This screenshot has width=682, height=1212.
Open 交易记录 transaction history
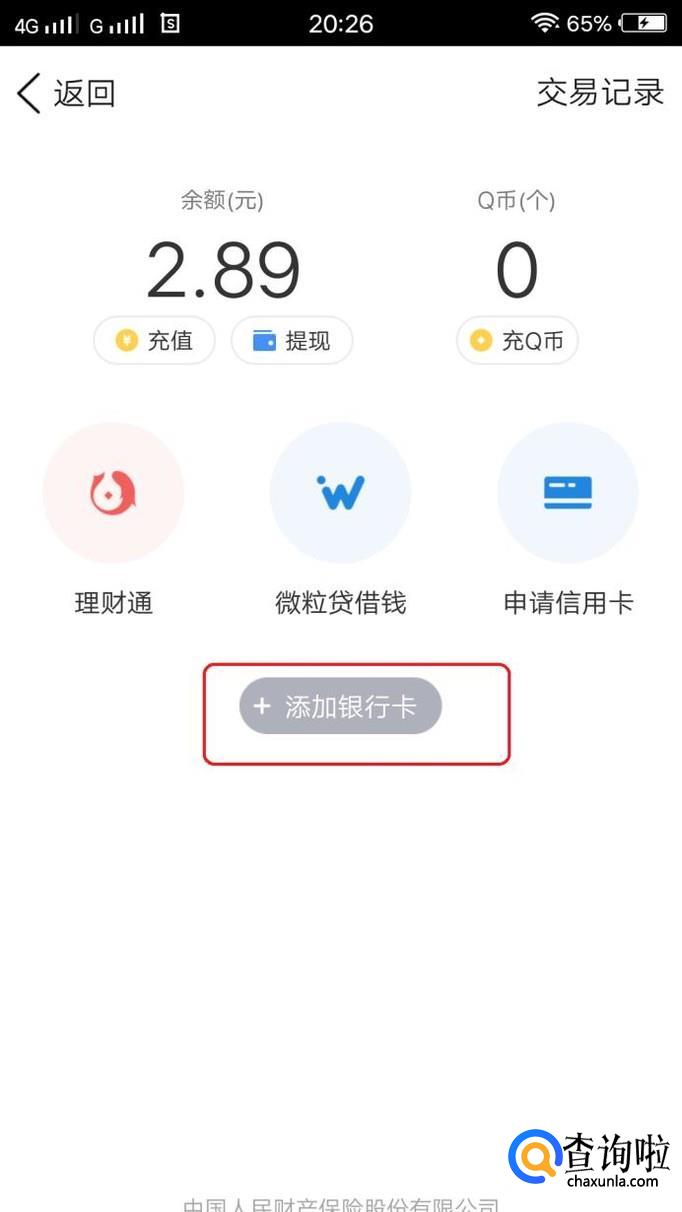pyautogui.click(x=600, y=93)
